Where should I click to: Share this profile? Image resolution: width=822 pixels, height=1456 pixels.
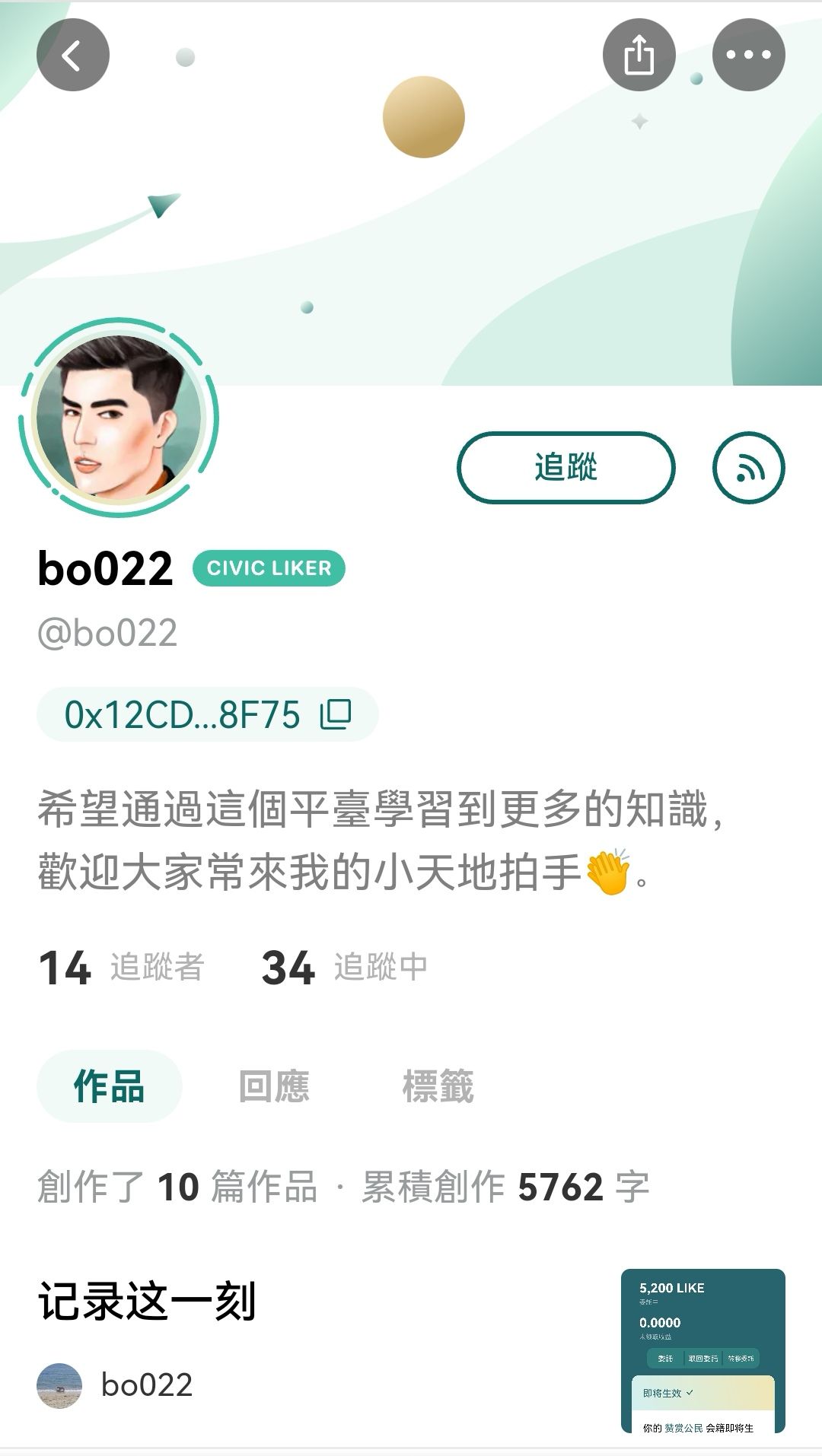pyautogui.click(x=639, y=55)
